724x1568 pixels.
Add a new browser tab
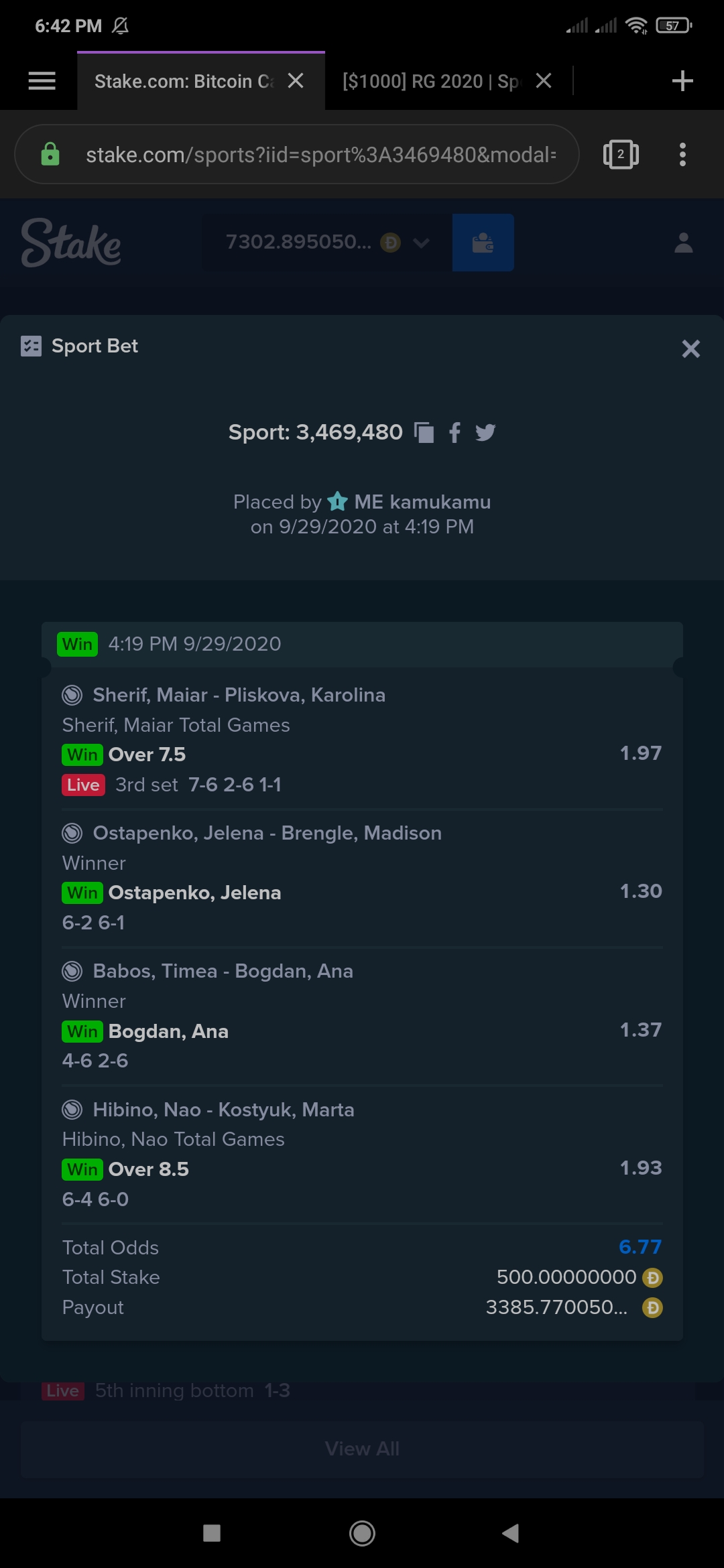click(x=682, y=81)
